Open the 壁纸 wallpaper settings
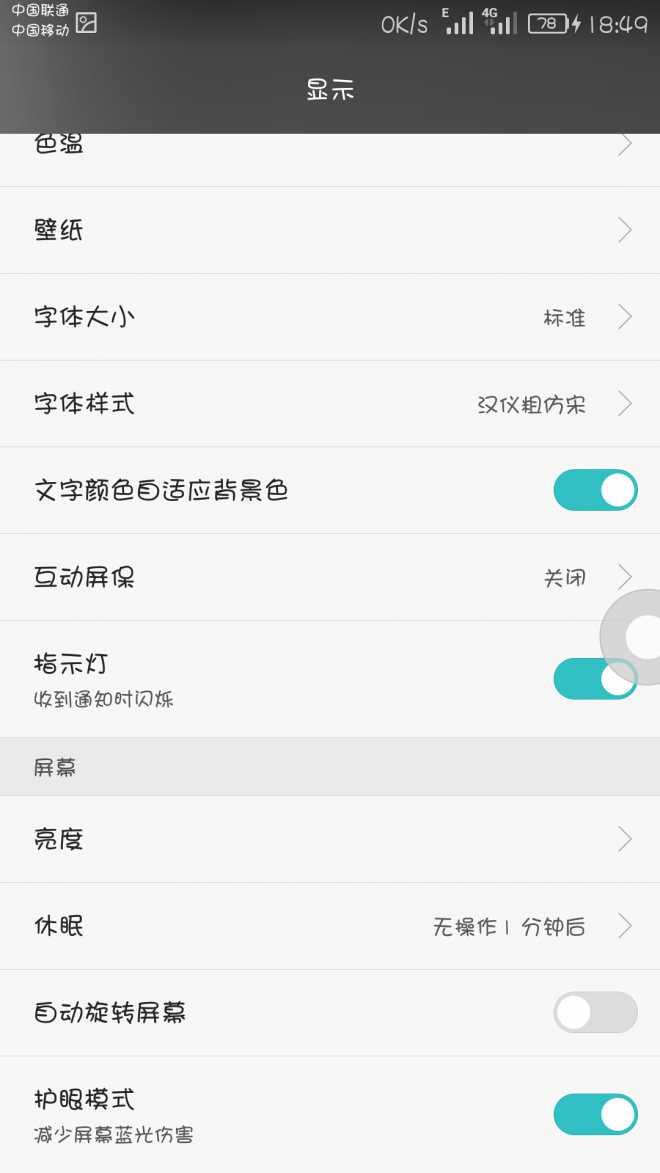Image resolution: width=660 pixels, height=1173 pixels. (x=330, y=230)
